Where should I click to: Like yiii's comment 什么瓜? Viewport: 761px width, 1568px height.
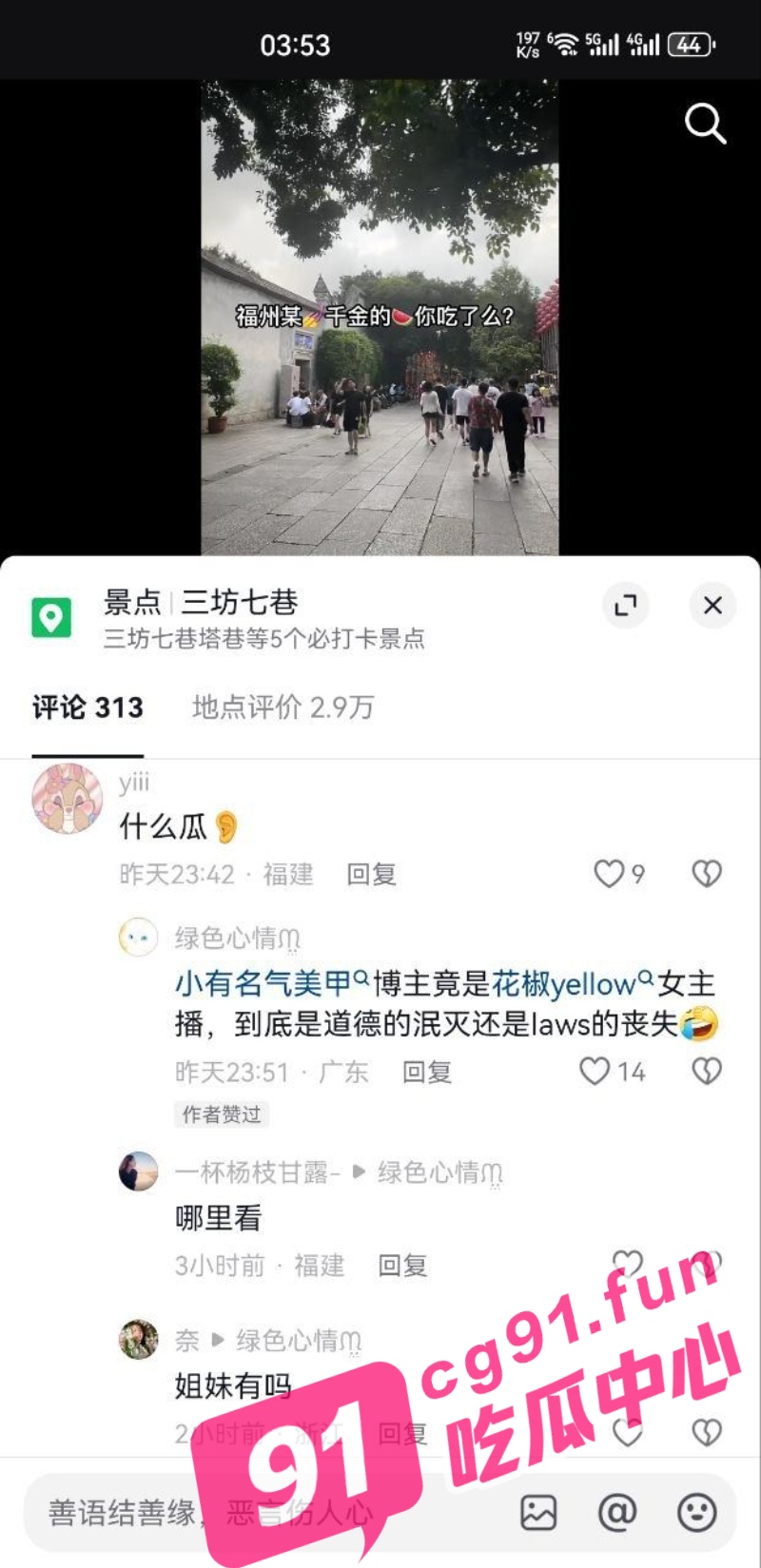point(619,874)
